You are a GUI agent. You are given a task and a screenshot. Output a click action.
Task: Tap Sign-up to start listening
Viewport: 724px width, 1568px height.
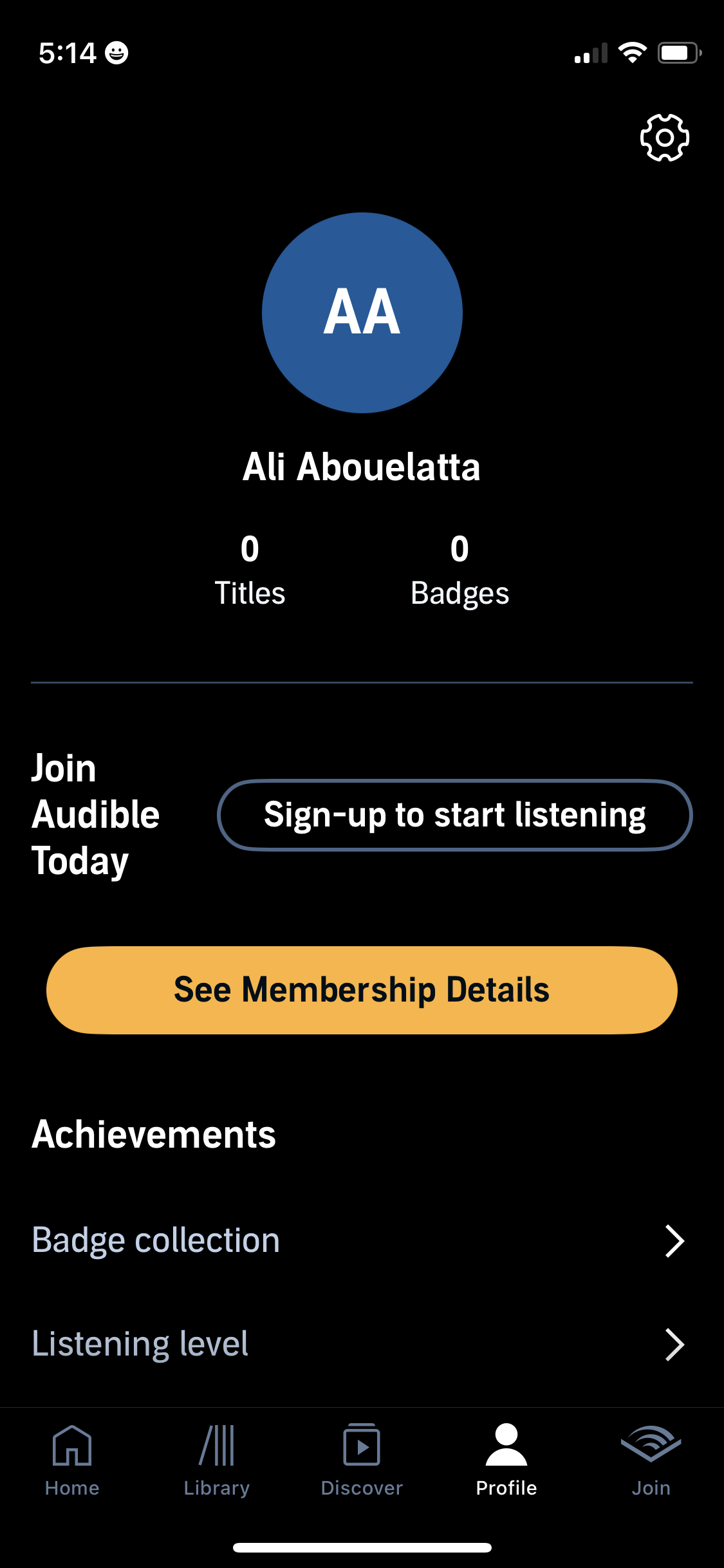454,814
